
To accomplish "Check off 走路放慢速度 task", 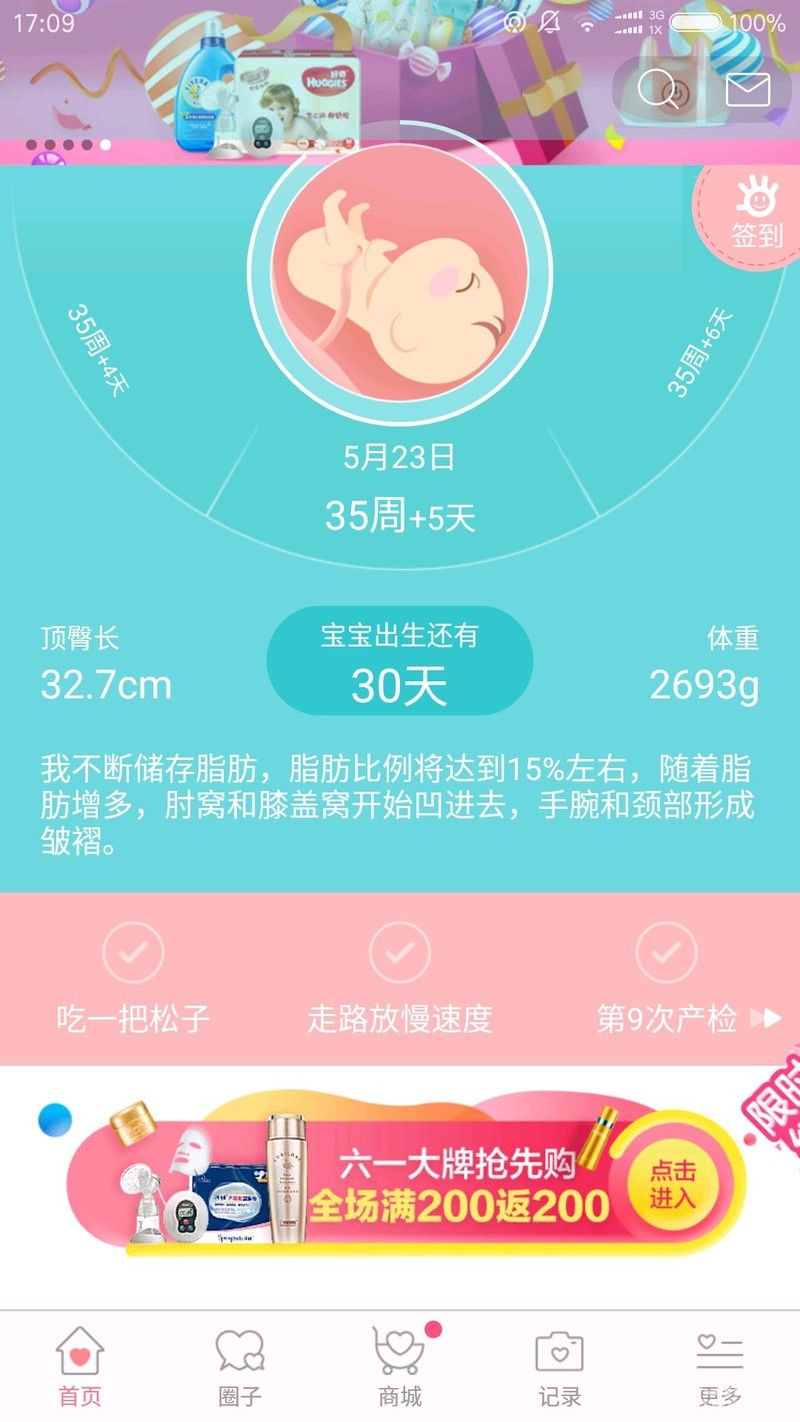I will coord(399,953).
